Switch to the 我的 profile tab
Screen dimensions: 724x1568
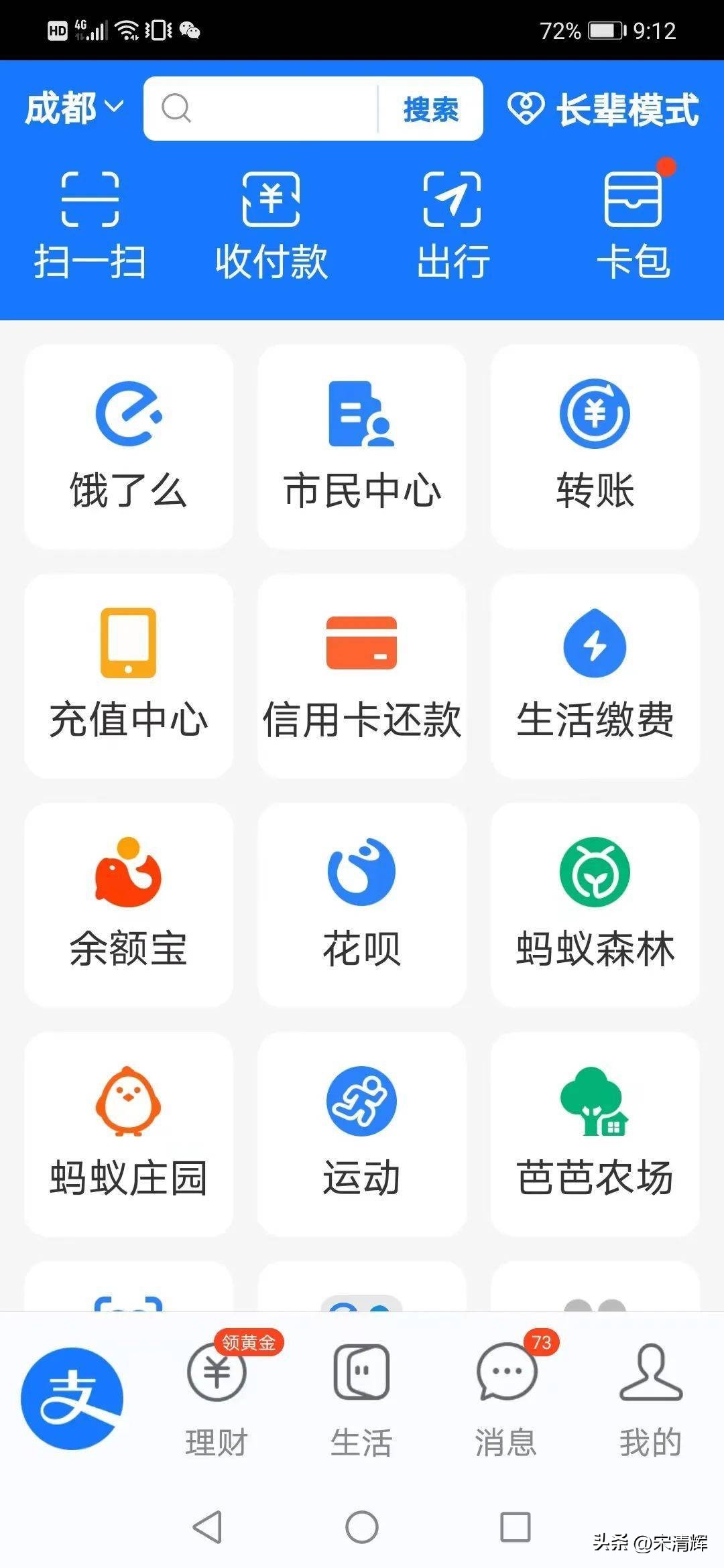point(652,1400)
